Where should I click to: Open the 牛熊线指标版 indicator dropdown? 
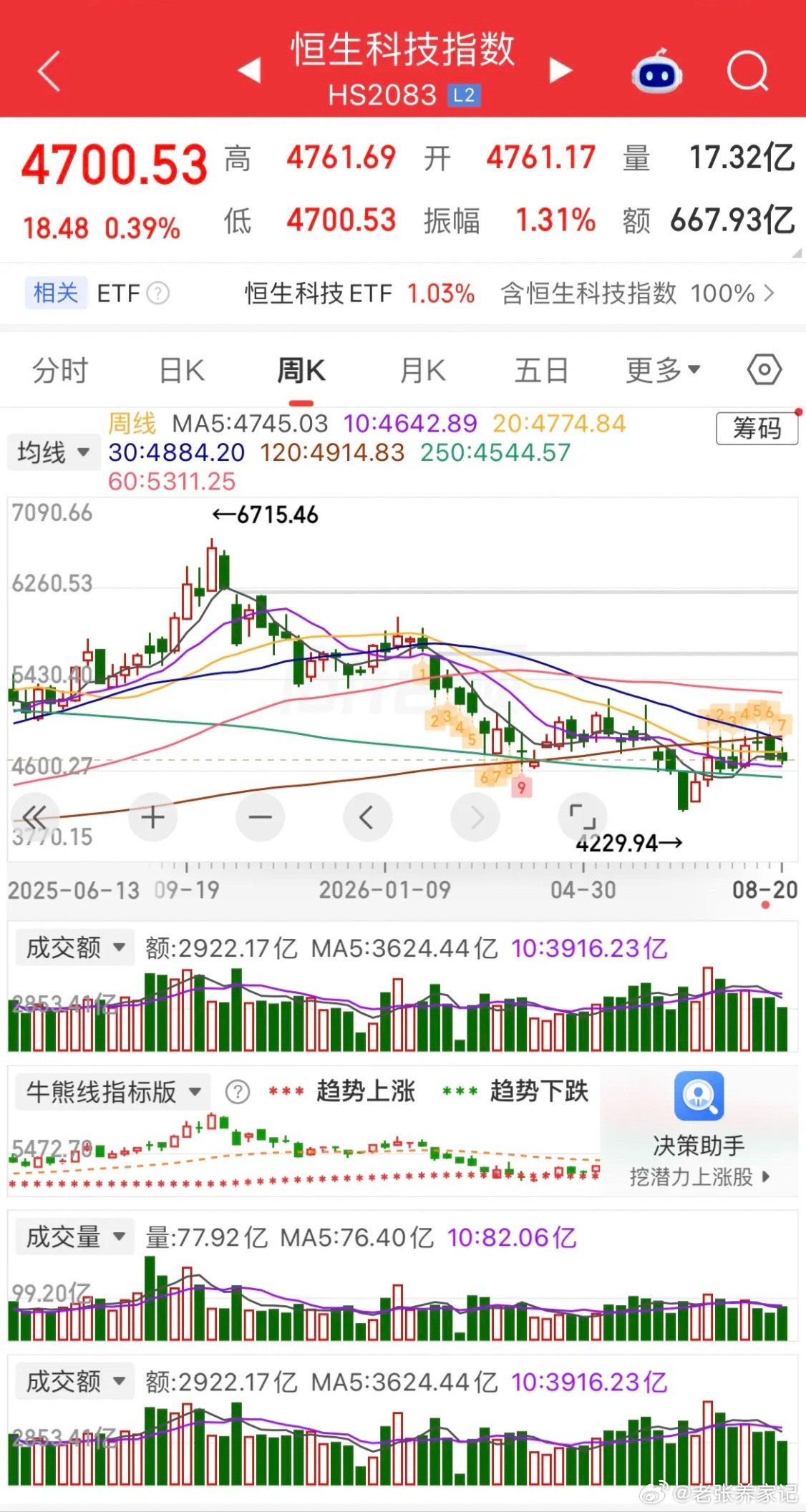[x=113, y=1092]
